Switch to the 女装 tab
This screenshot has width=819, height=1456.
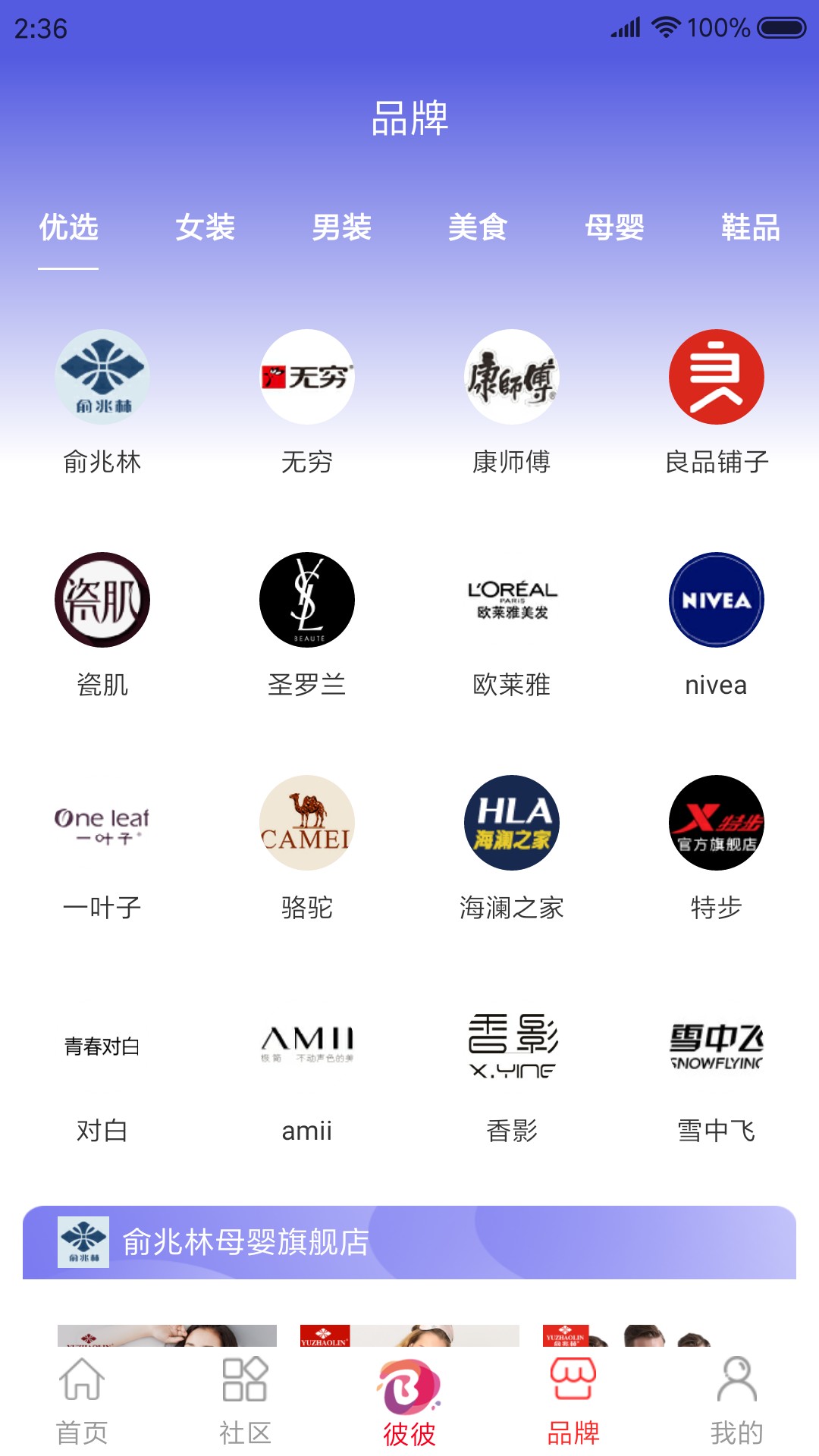[206, 227]
